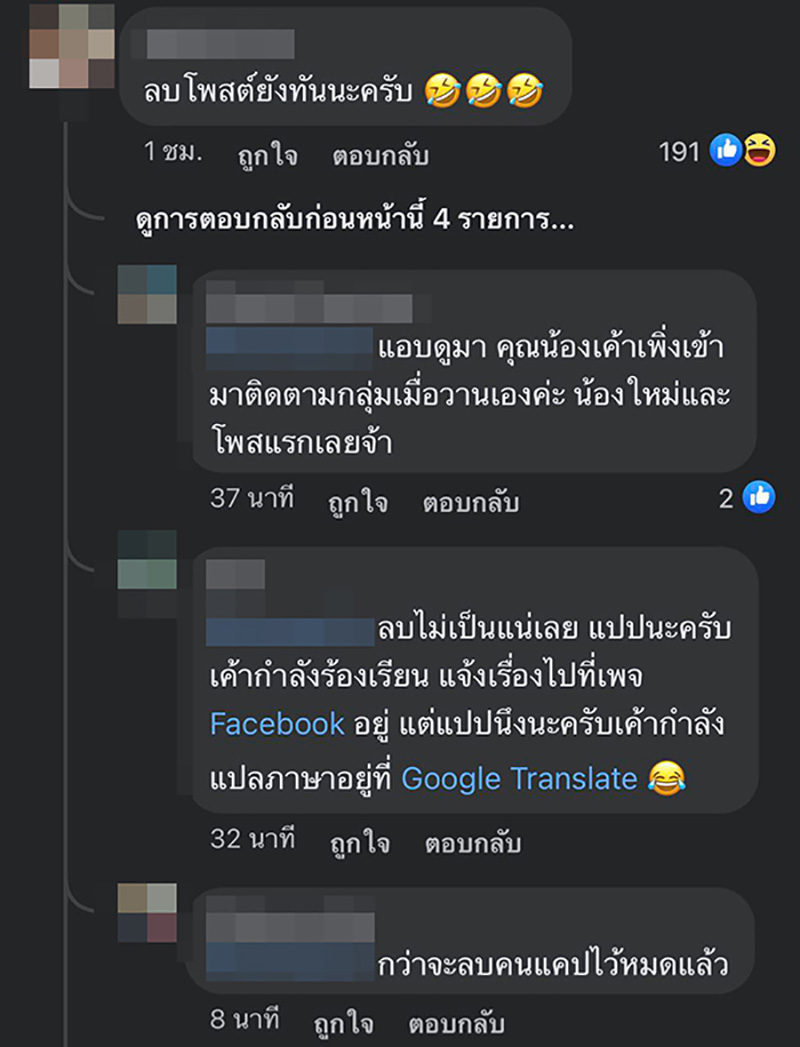Click ตอบกลับ on the 32-minute comment
The image size is (800, 1047).
tap(472, 843)
